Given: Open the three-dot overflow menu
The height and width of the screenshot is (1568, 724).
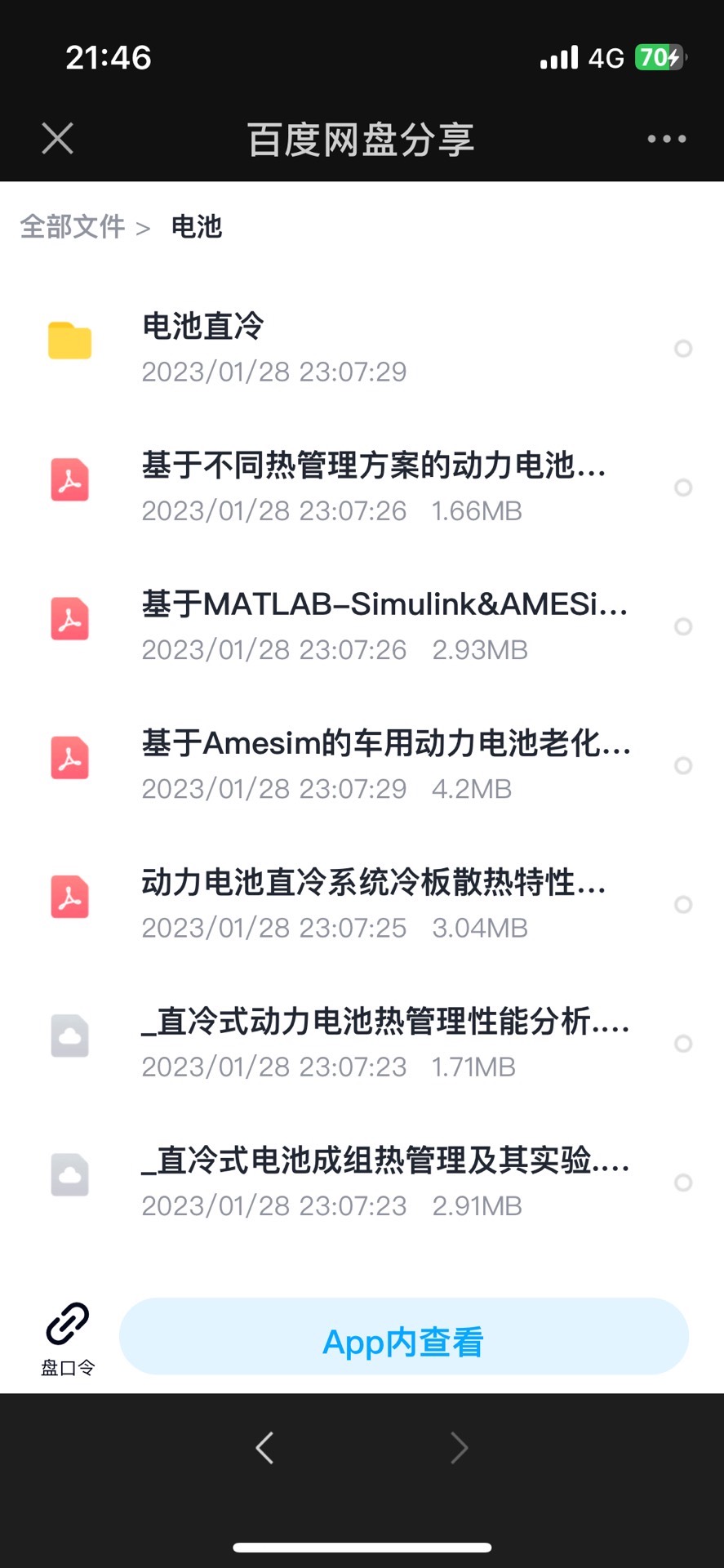Looking at the screenshot, I should pyautogui.click(x=667, y=139).
